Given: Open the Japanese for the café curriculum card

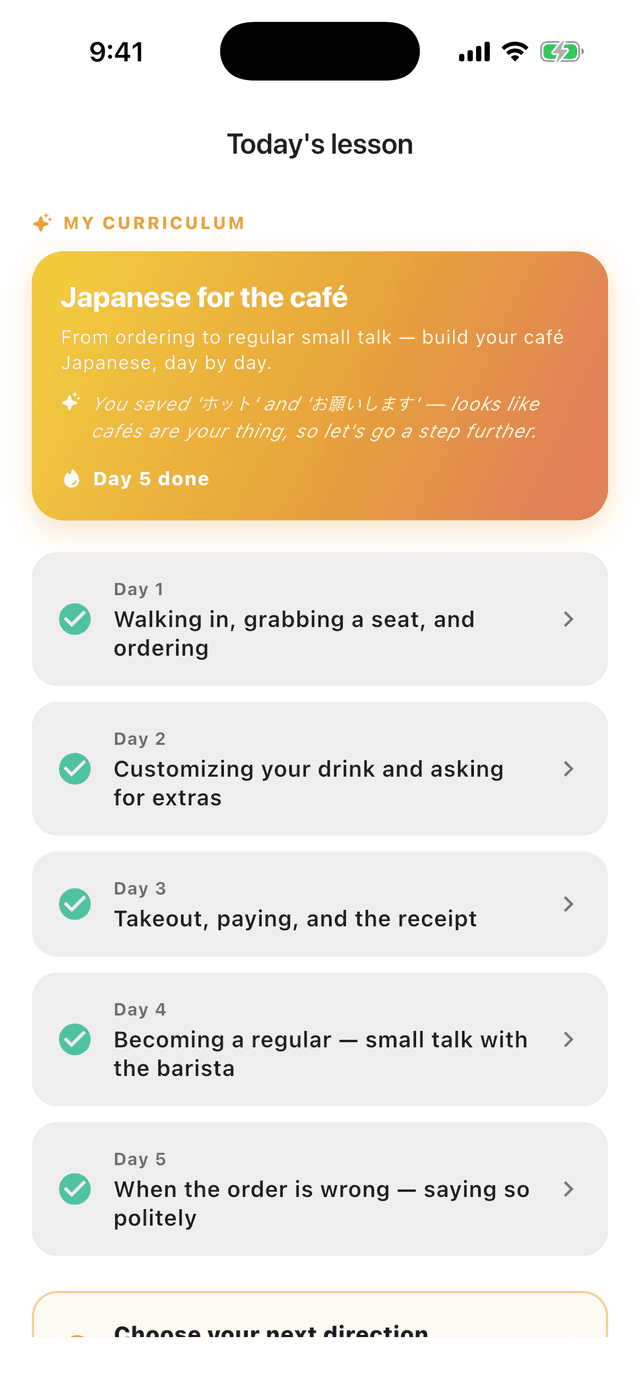Looking at the screenshot, I should (320, 386).
